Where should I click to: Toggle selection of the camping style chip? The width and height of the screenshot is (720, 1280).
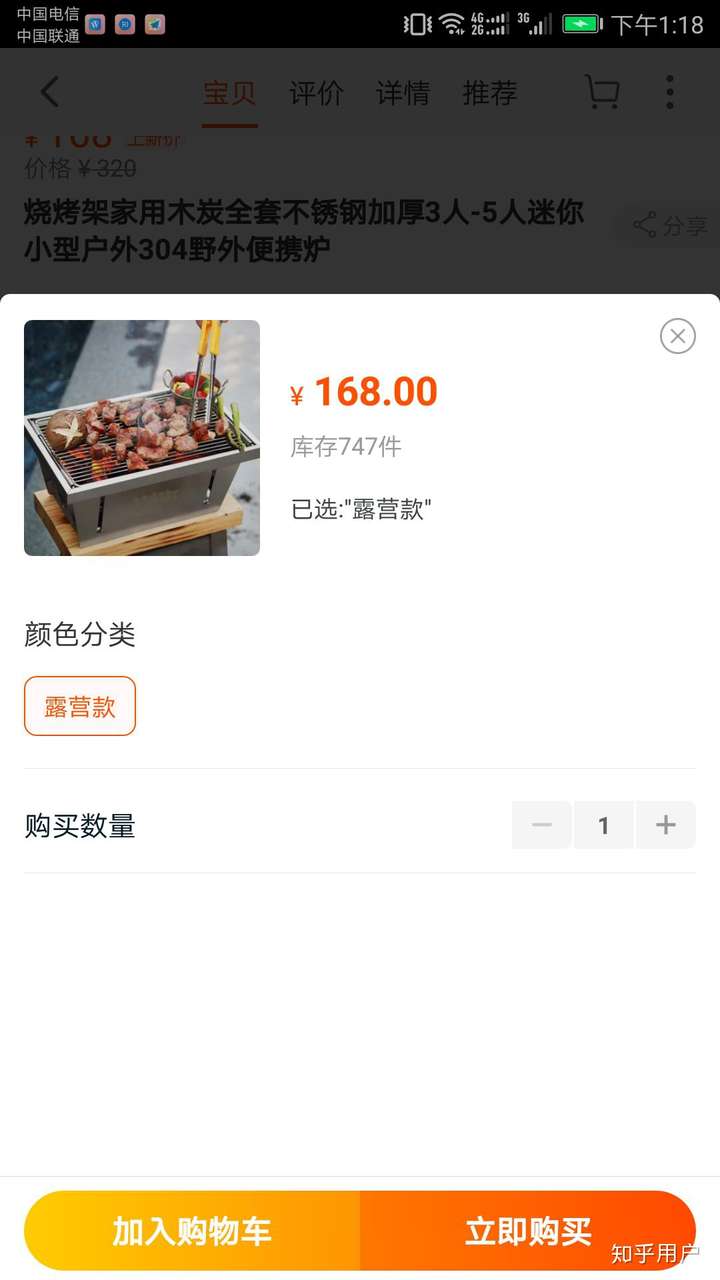[79, 705]
